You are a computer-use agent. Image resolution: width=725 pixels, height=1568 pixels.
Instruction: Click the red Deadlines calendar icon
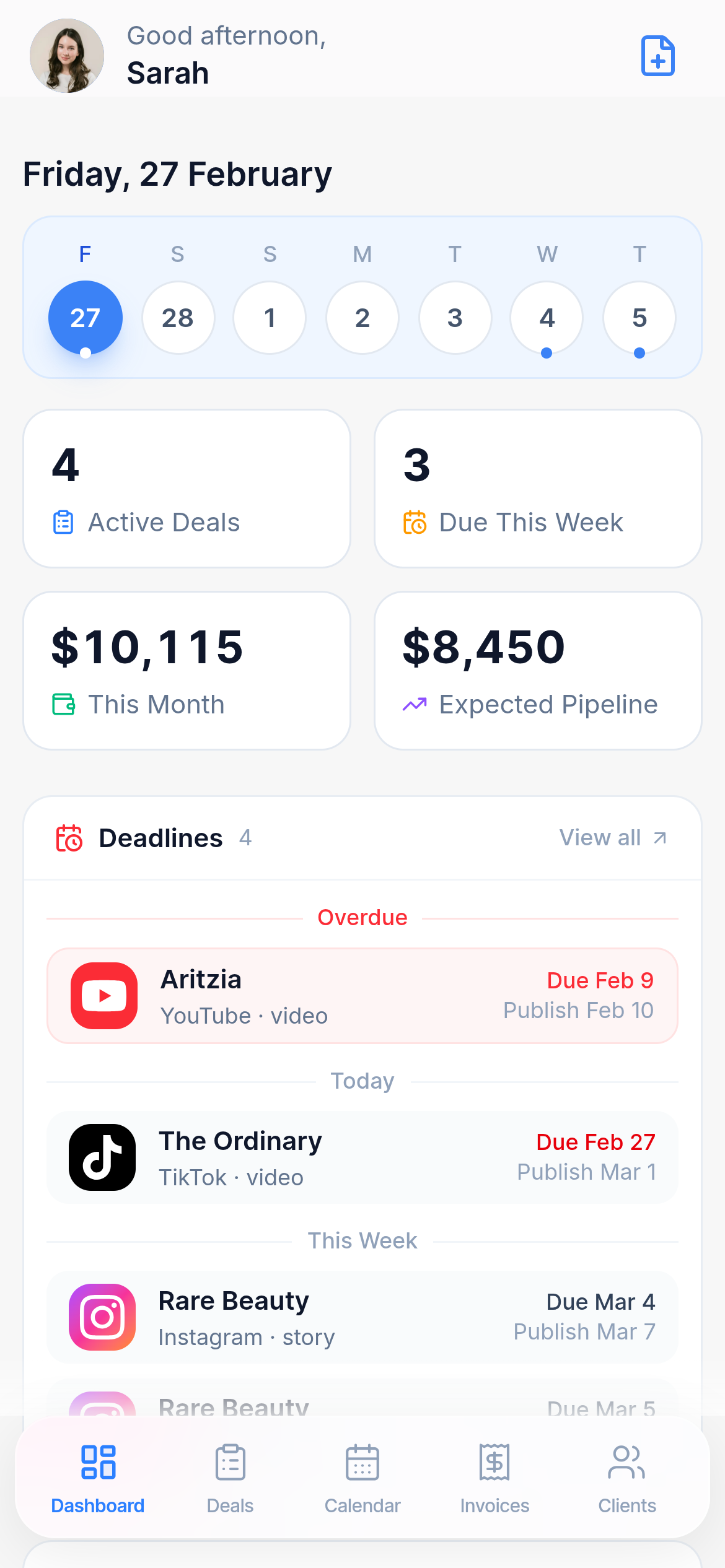[x=70, y=838]
